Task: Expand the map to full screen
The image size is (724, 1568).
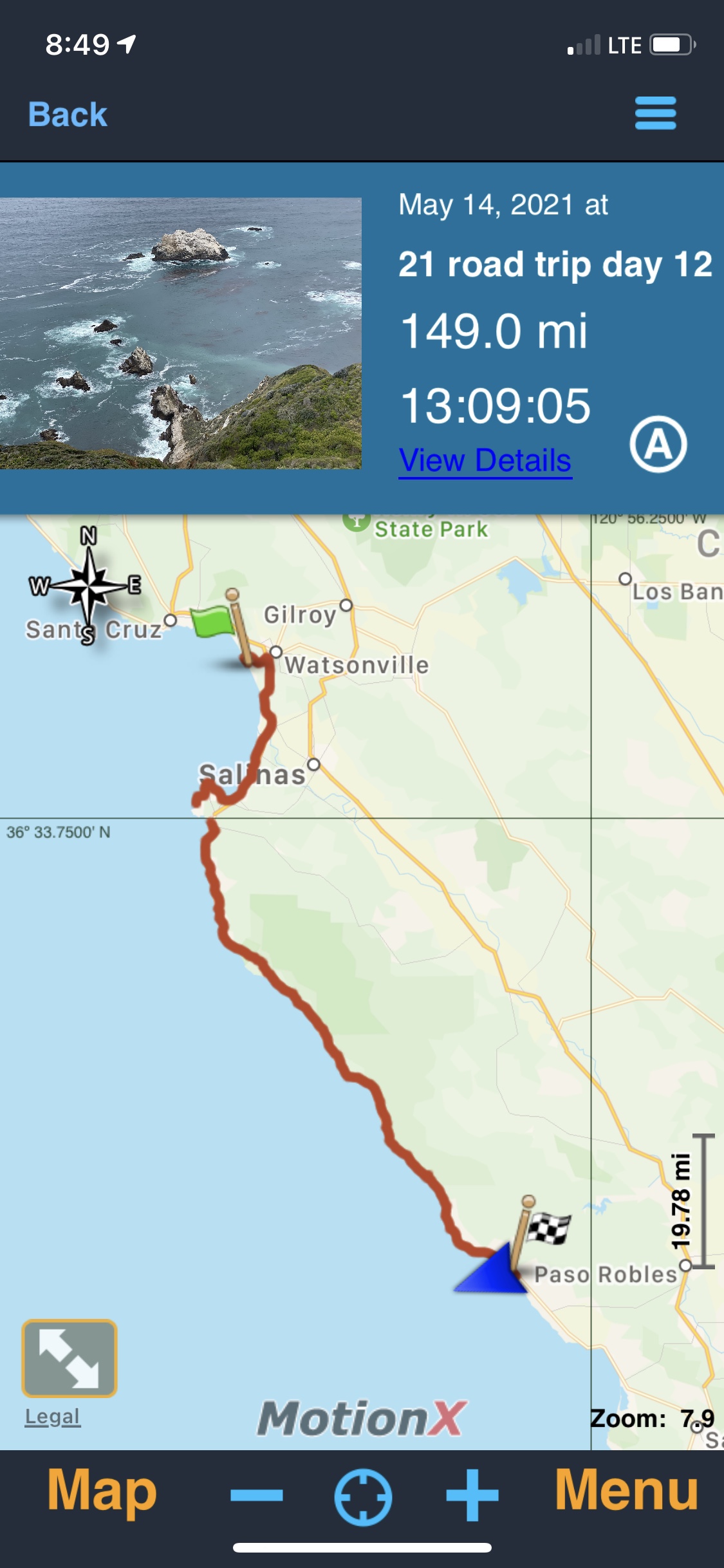Action: [x=70, y=1358]
